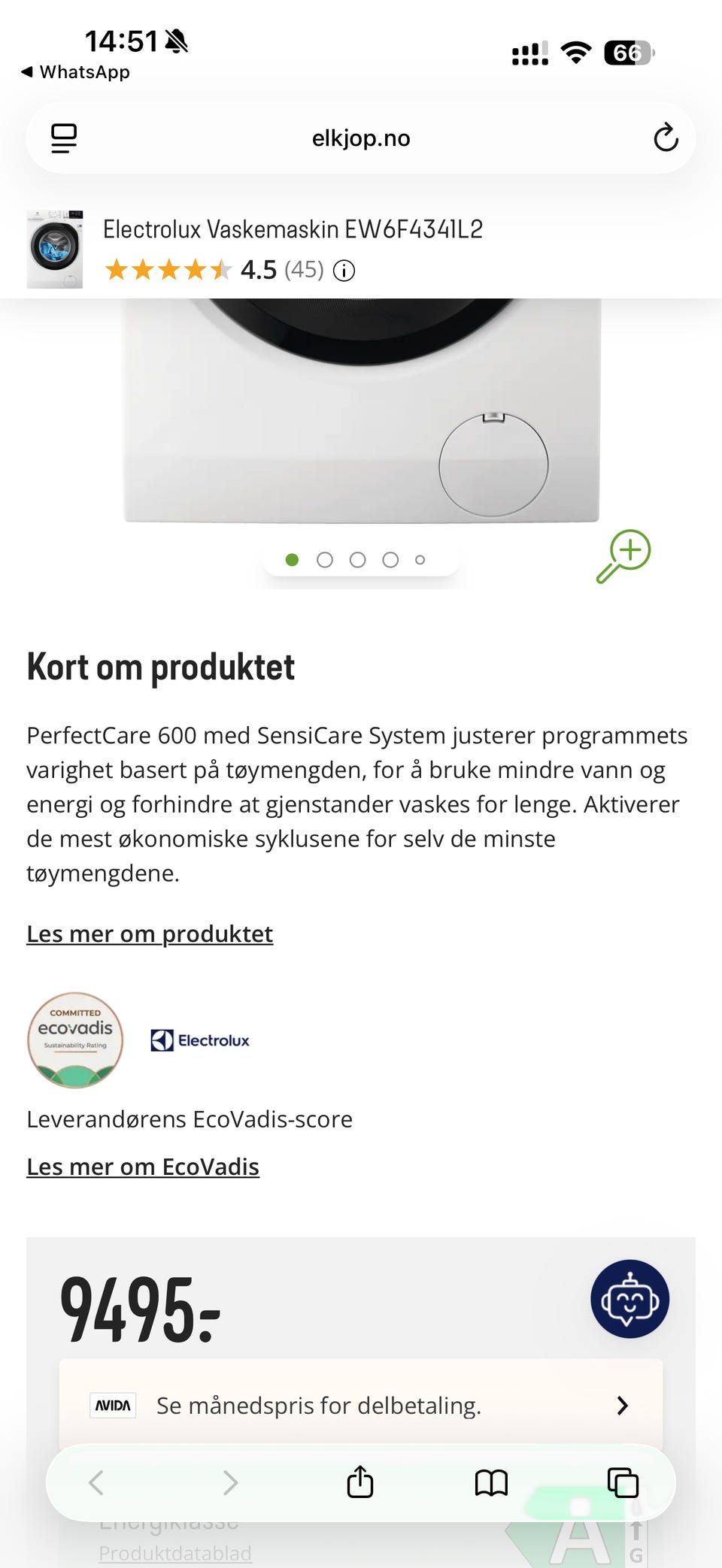Open the chatbot assistant button

point(629,1299)
